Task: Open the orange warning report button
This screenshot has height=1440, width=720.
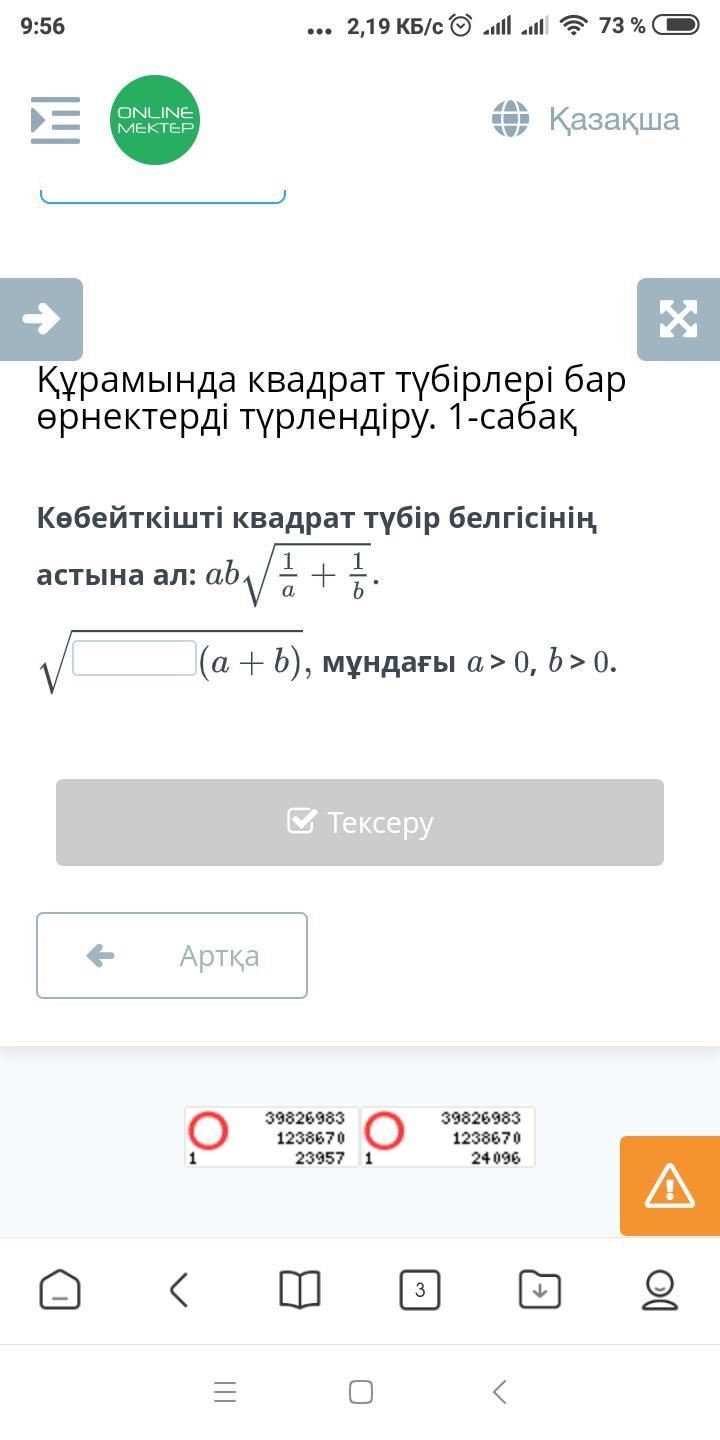Action: (x=669, y=1186)
